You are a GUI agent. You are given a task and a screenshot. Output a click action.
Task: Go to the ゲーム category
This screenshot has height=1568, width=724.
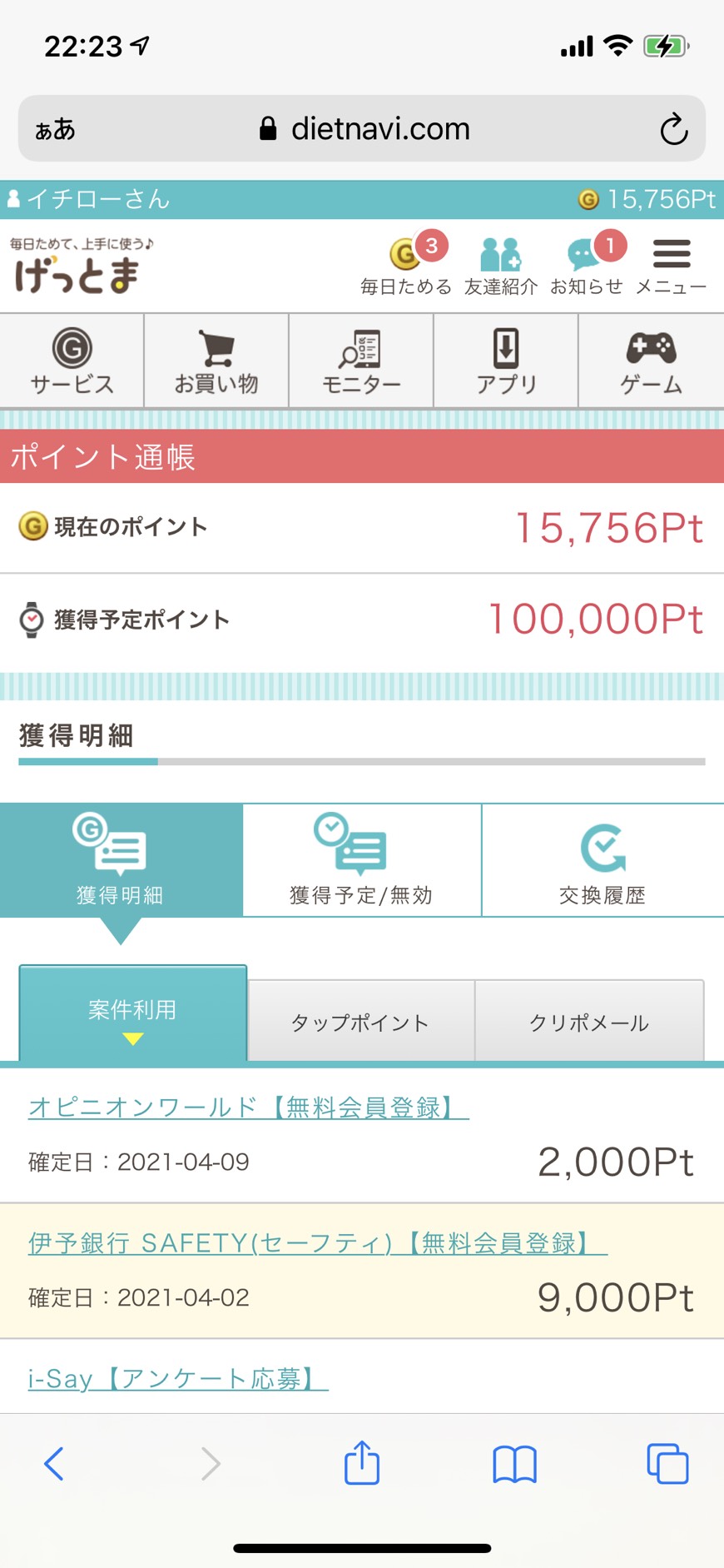click(x=651, y=361)
